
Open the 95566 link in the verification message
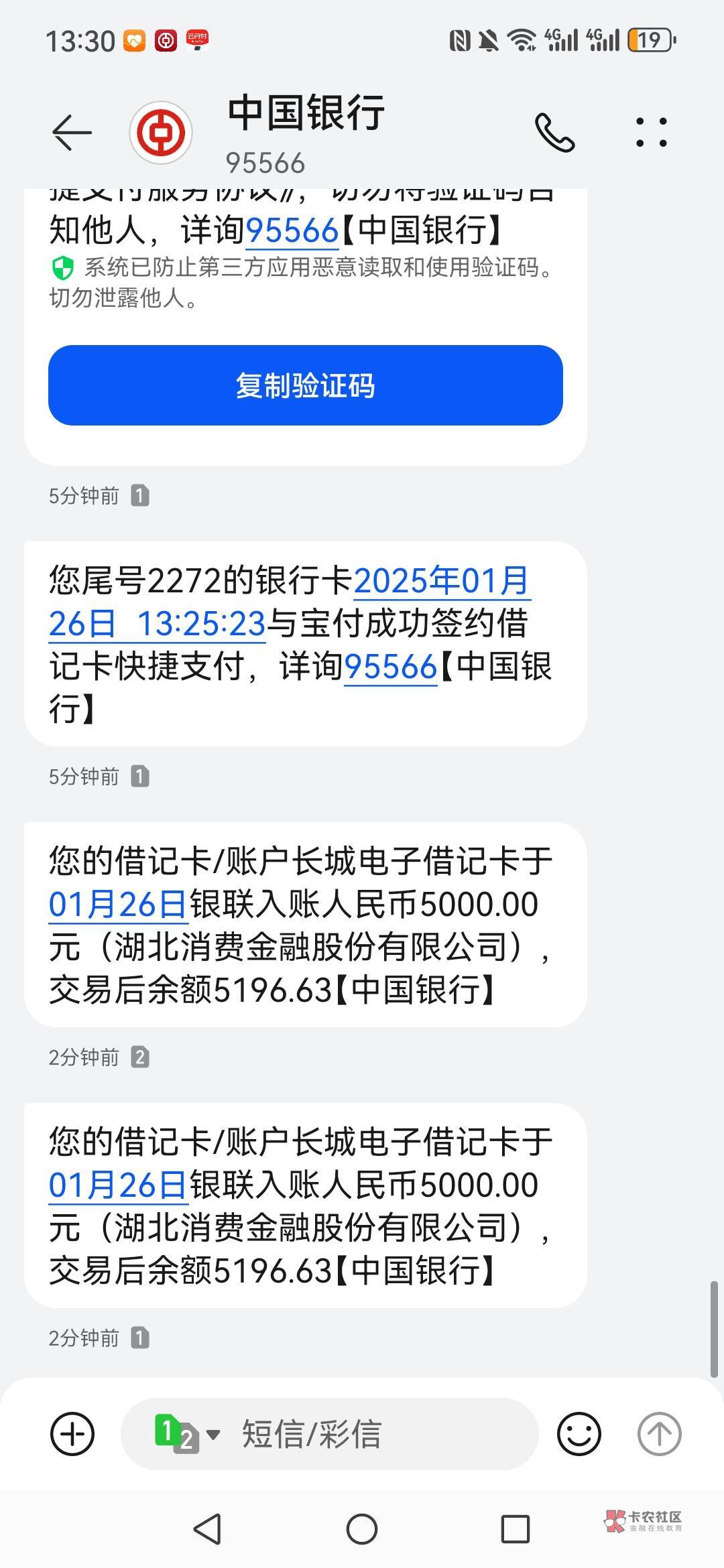tap(292, 231)
